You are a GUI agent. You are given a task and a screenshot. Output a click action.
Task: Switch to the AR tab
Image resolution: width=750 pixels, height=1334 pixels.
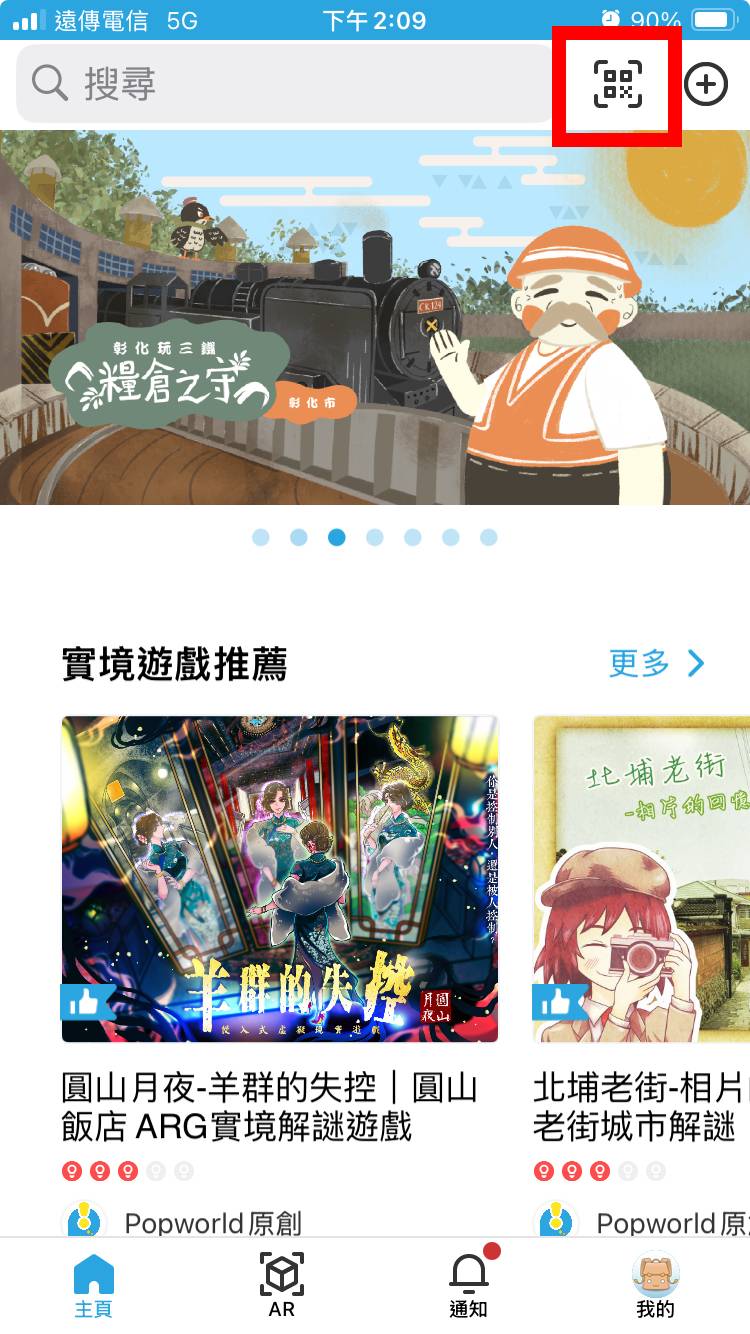click(281, 1286)
